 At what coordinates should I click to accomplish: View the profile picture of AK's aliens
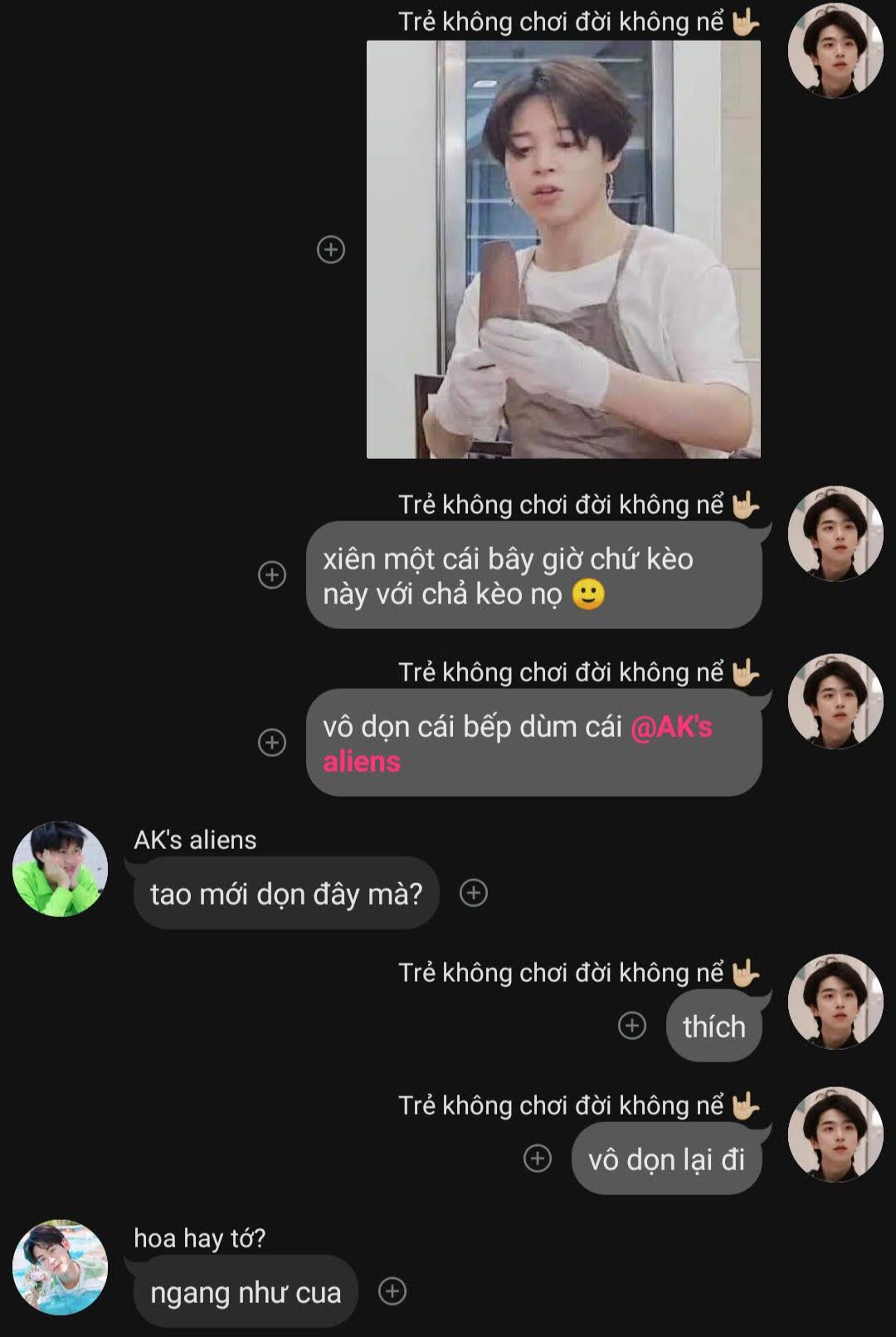(x=60, y=869)
